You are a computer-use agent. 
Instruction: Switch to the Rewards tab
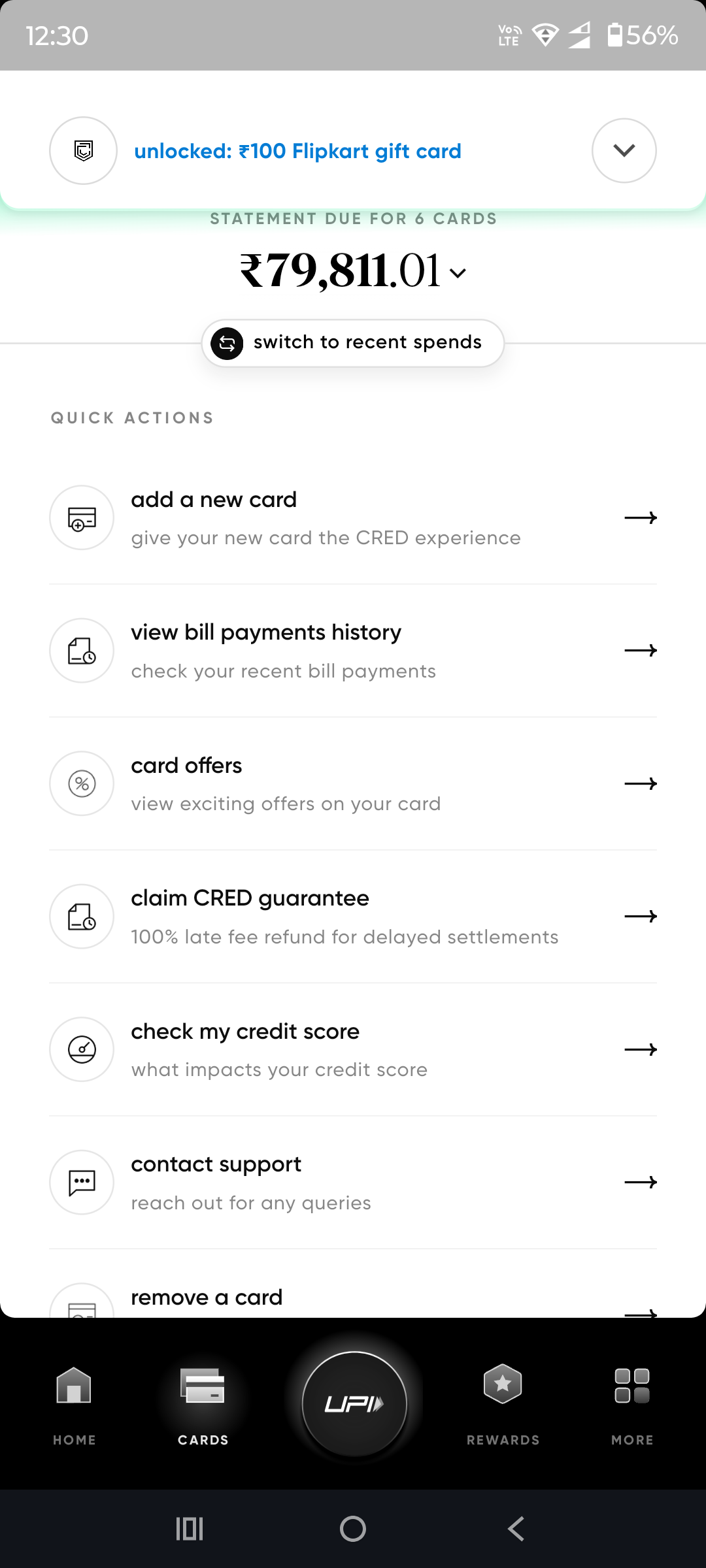tap(503, 1401)
